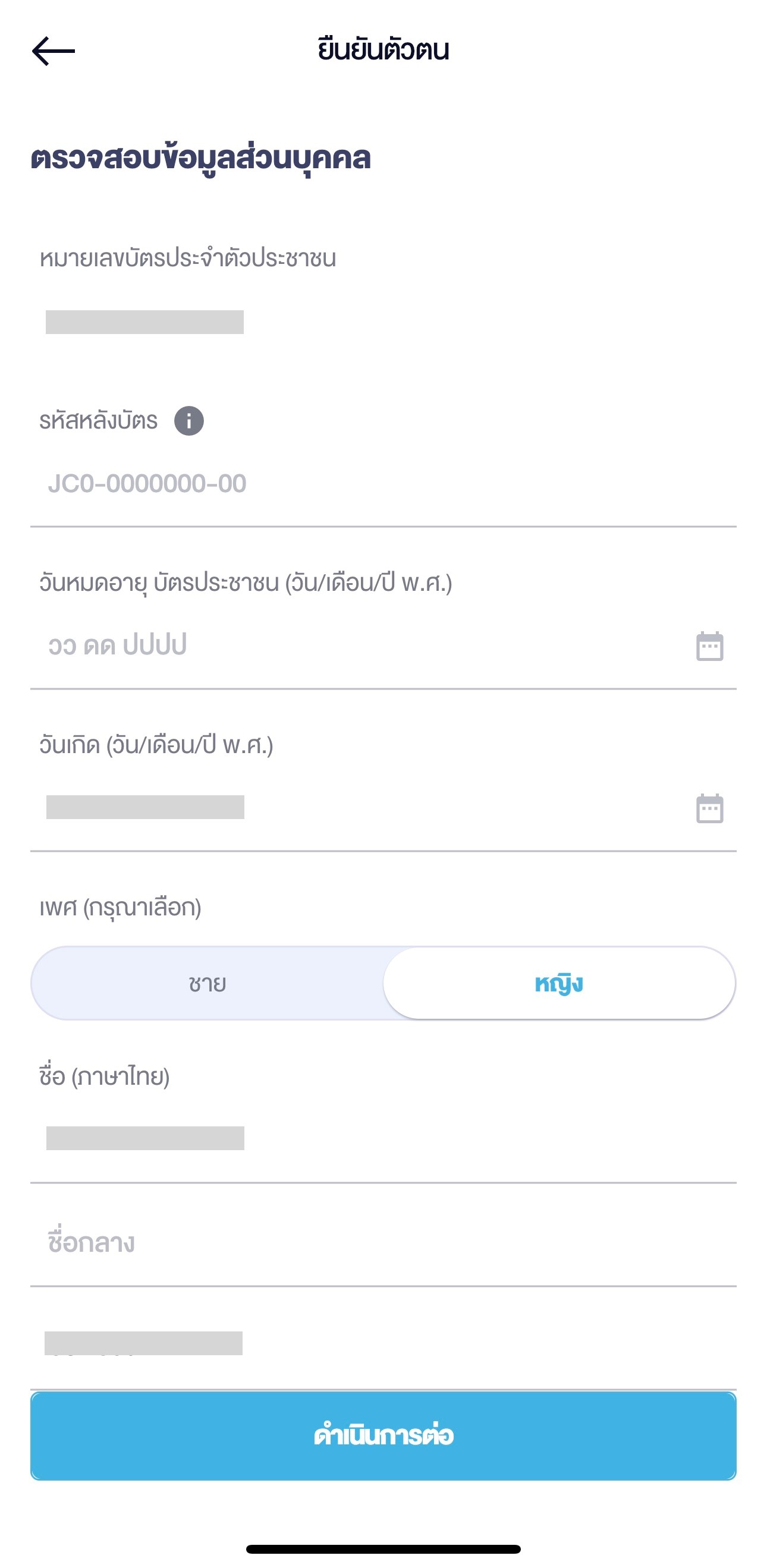Go back from ยืนยันตัวตน screen
The width and height of the screenshot is (767, 1568).
point(54,51)
